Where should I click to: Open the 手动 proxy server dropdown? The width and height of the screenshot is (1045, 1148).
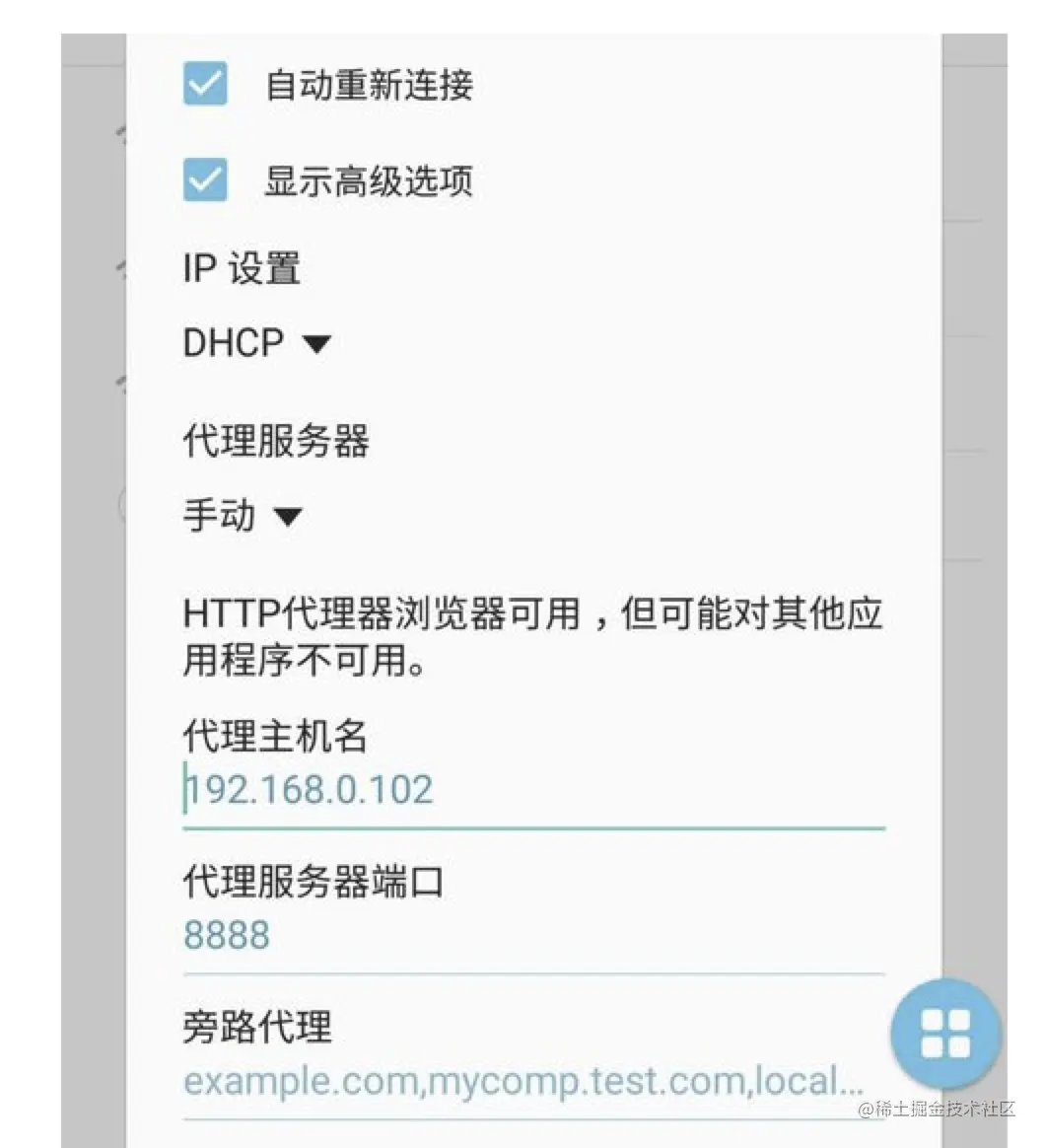tap(242, 516)
